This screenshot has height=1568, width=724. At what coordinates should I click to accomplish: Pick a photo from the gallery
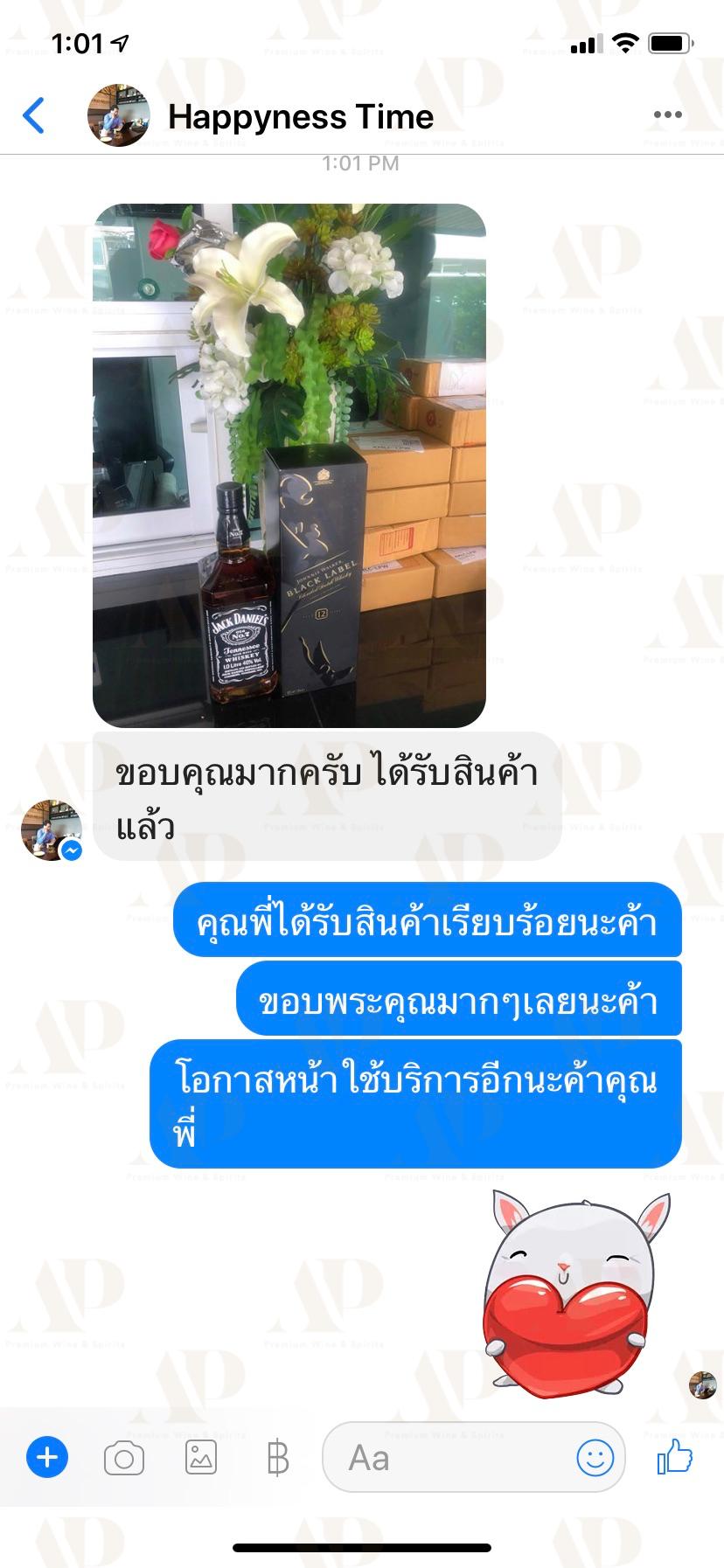point(201,1458)
